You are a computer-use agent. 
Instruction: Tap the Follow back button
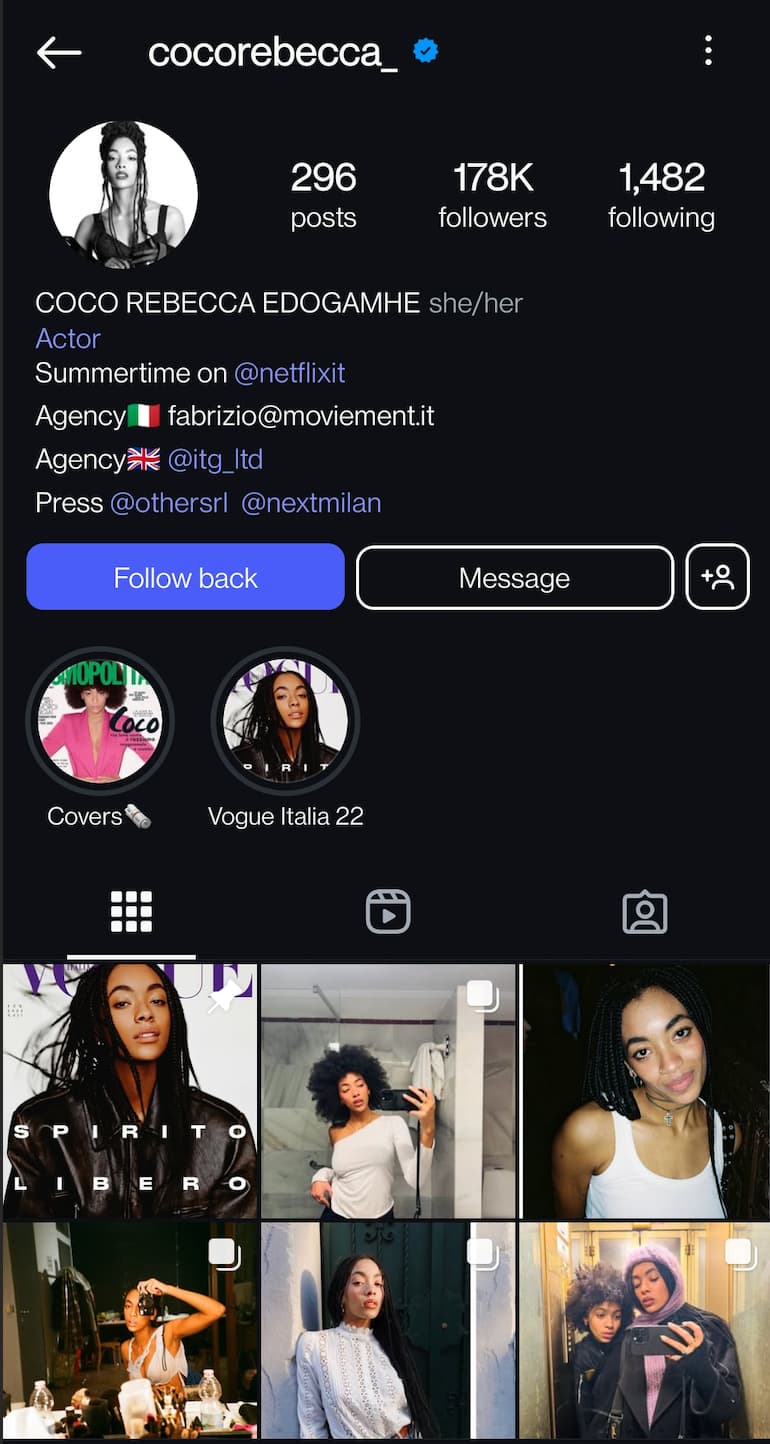point(185,577)
